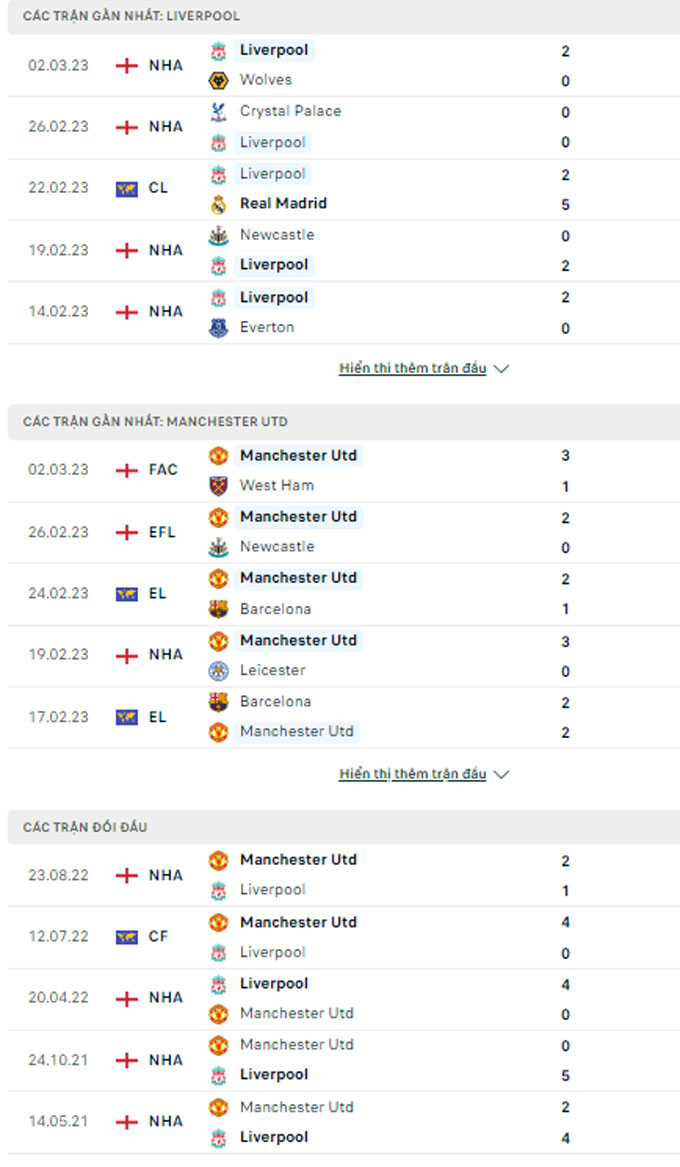
Task: View head-to-head match from 23.08.22
Action: click(344, 875)
